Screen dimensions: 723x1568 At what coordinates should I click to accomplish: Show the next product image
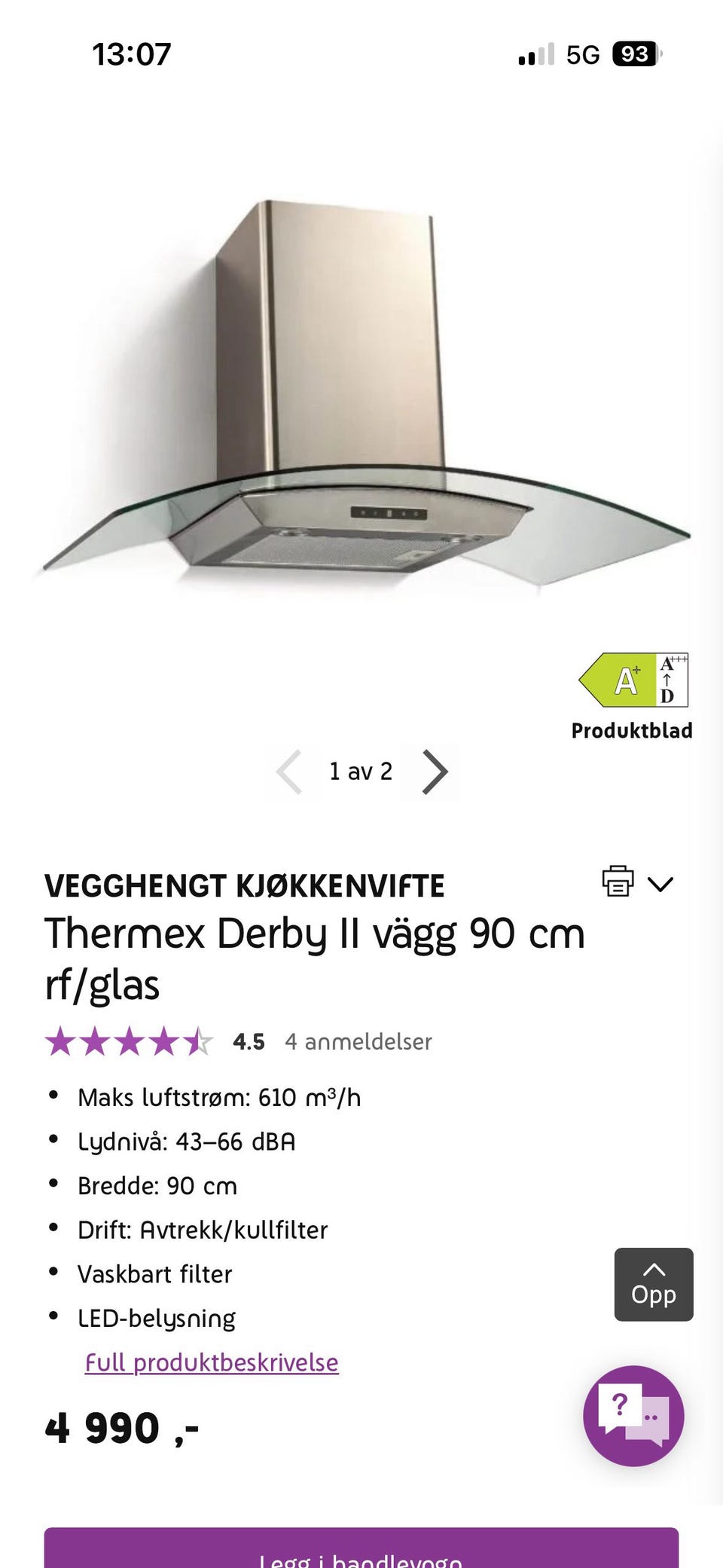click(435, 772)
